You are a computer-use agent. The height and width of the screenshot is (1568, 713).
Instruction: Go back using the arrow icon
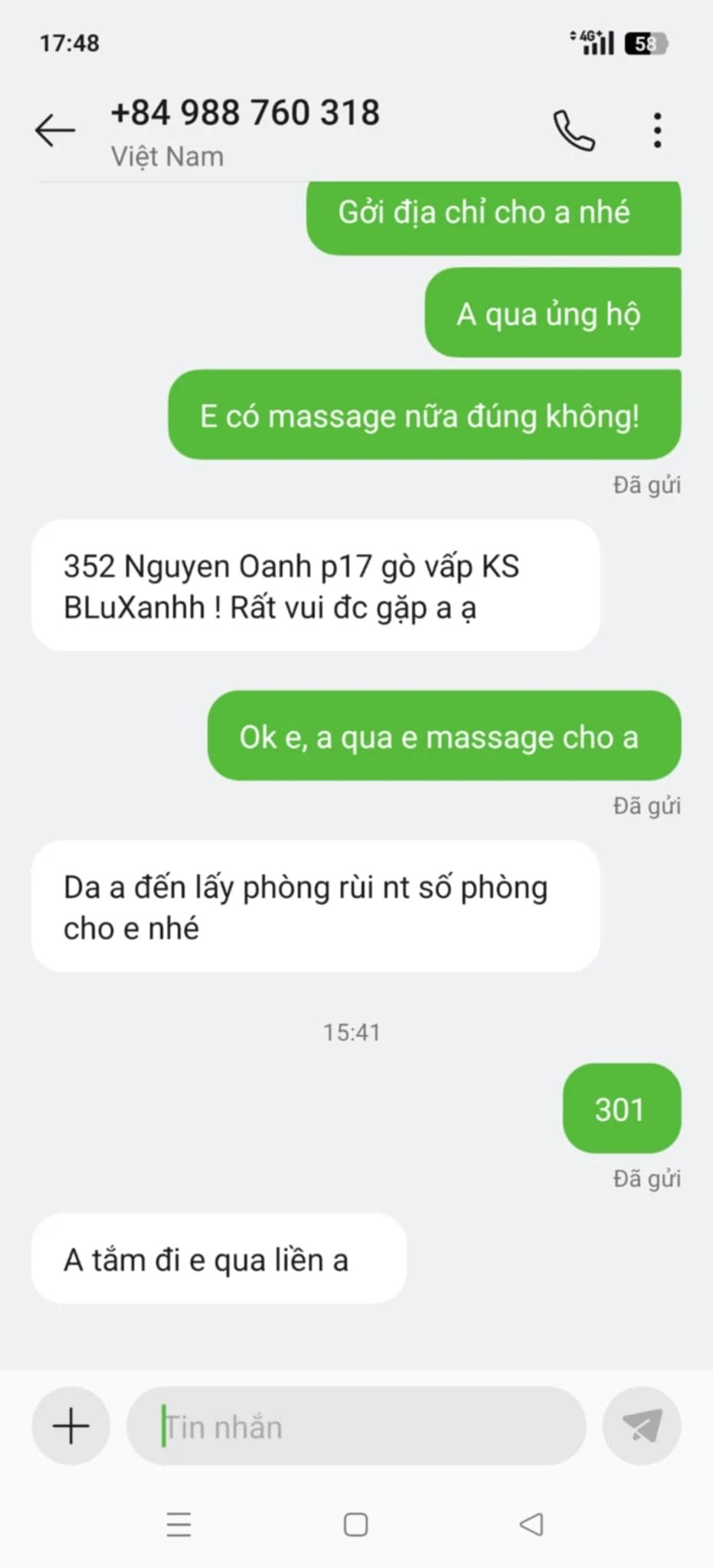55,130
